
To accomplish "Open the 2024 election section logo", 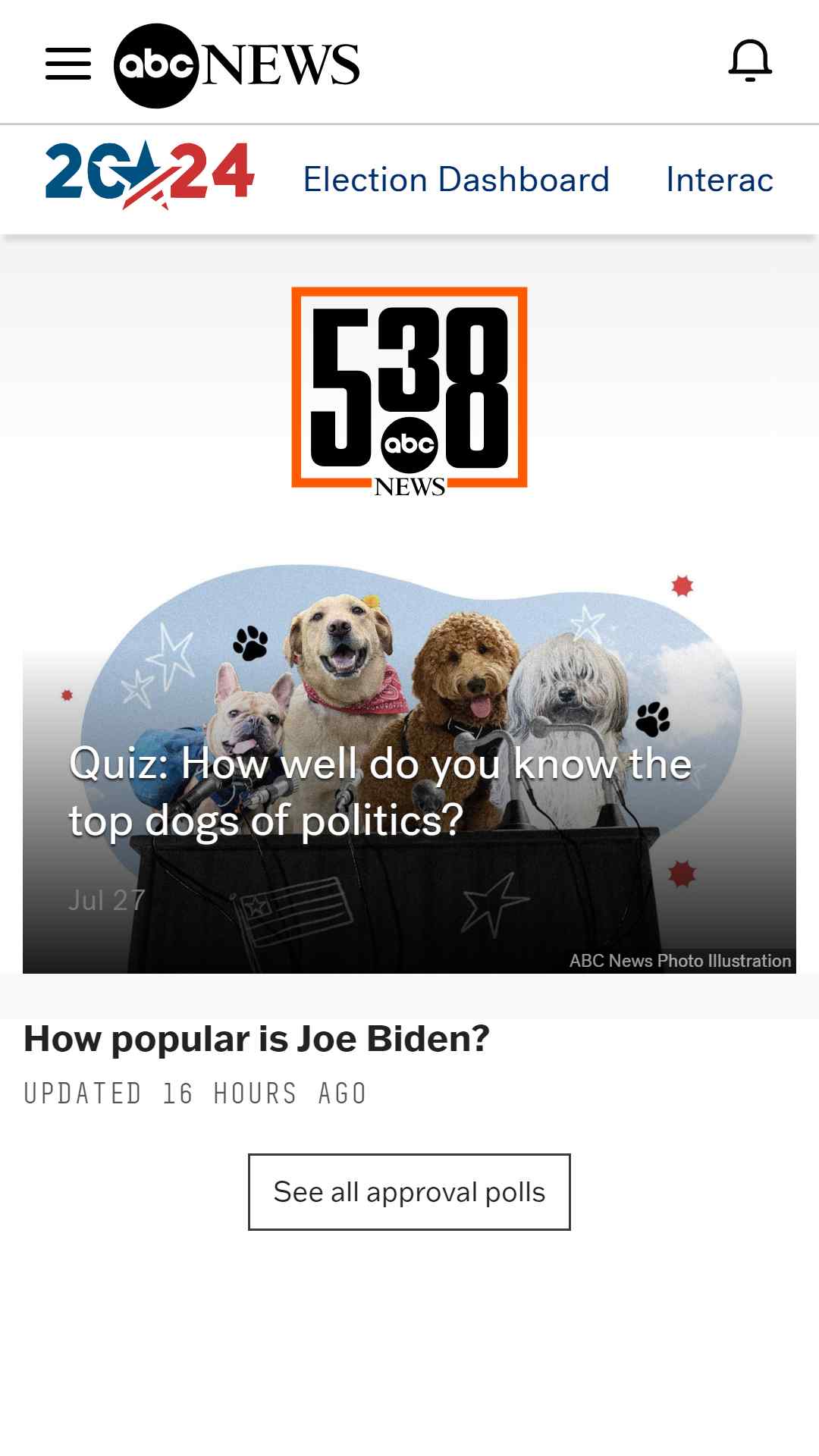I will coord(149,174).
